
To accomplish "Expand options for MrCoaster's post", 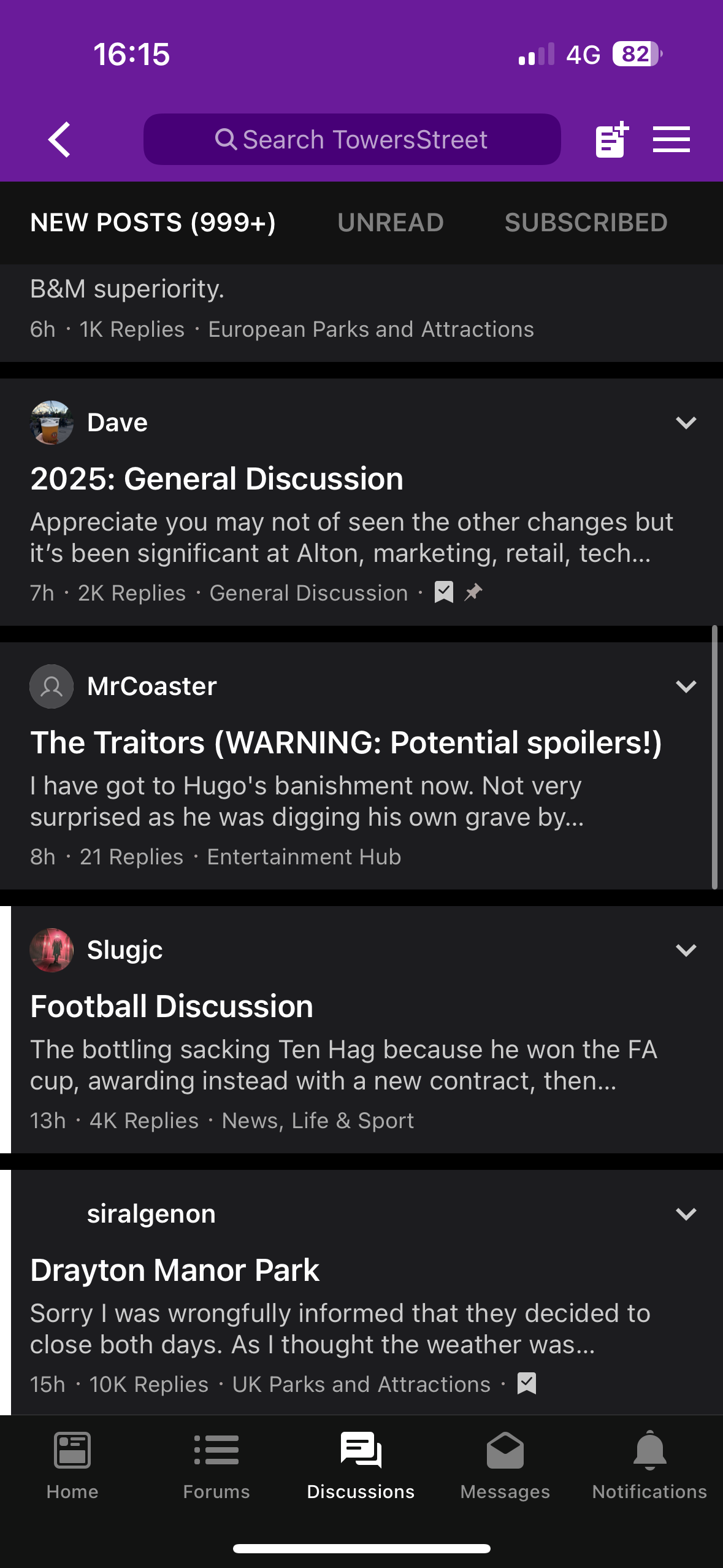I will pyautogui.click(x=686, y=686).
